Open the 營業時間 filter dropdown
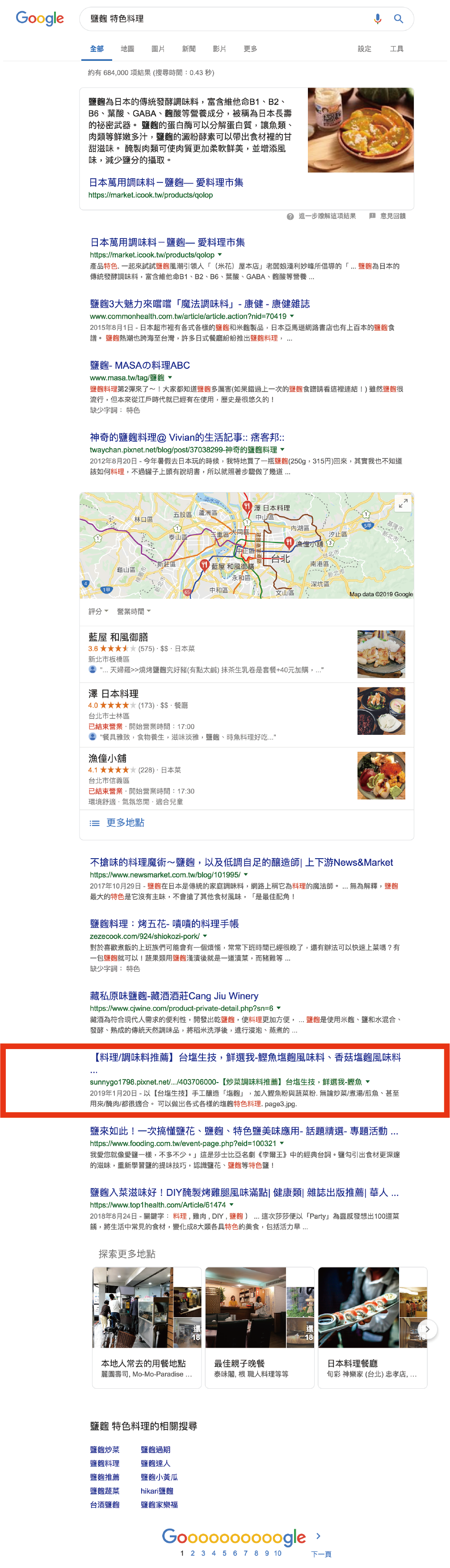This screenshot has width=450, height=1568. [133, 611]
